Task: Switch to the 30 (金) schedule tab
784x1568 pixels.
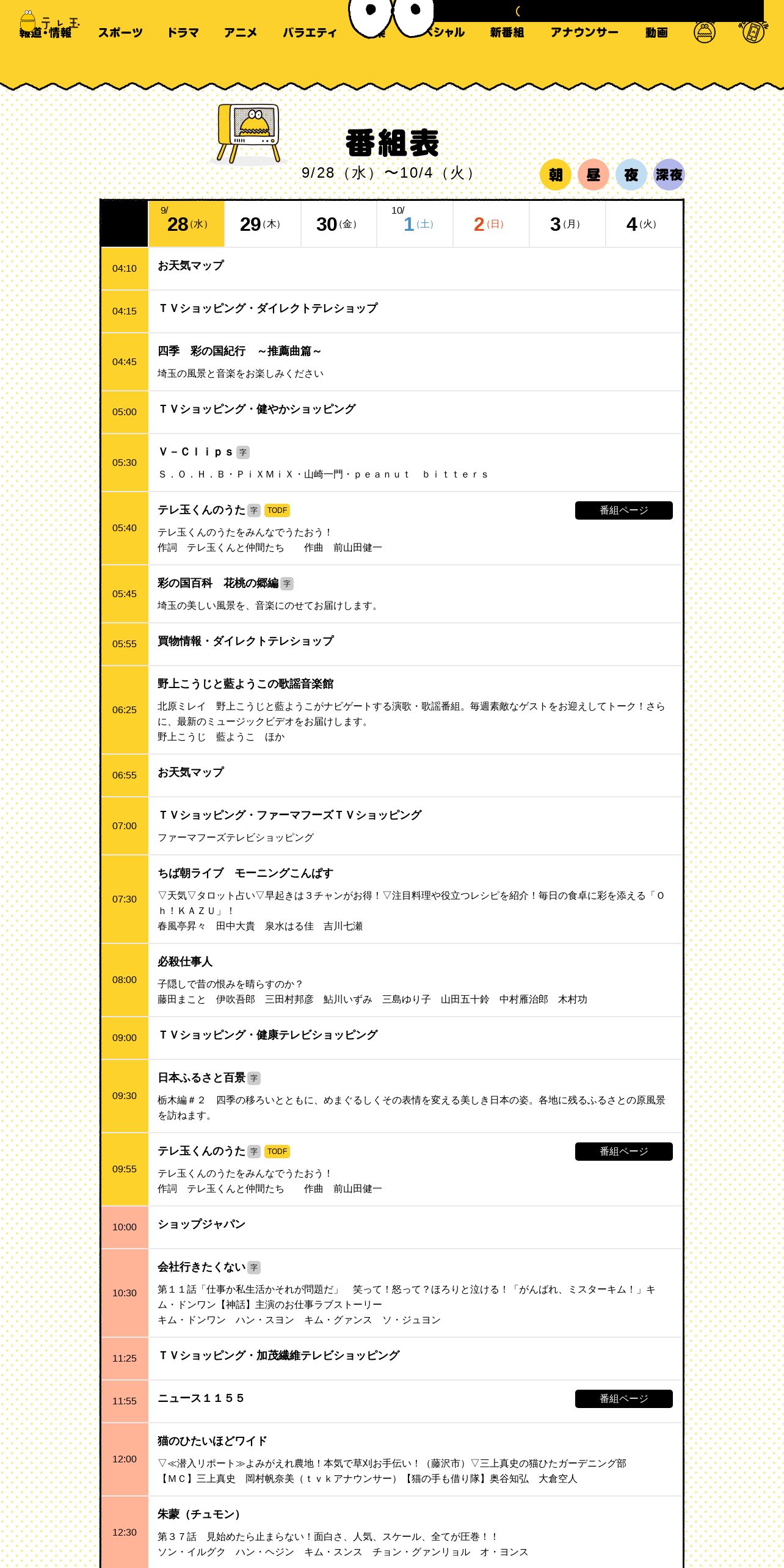Action: (x=339, y=224)
